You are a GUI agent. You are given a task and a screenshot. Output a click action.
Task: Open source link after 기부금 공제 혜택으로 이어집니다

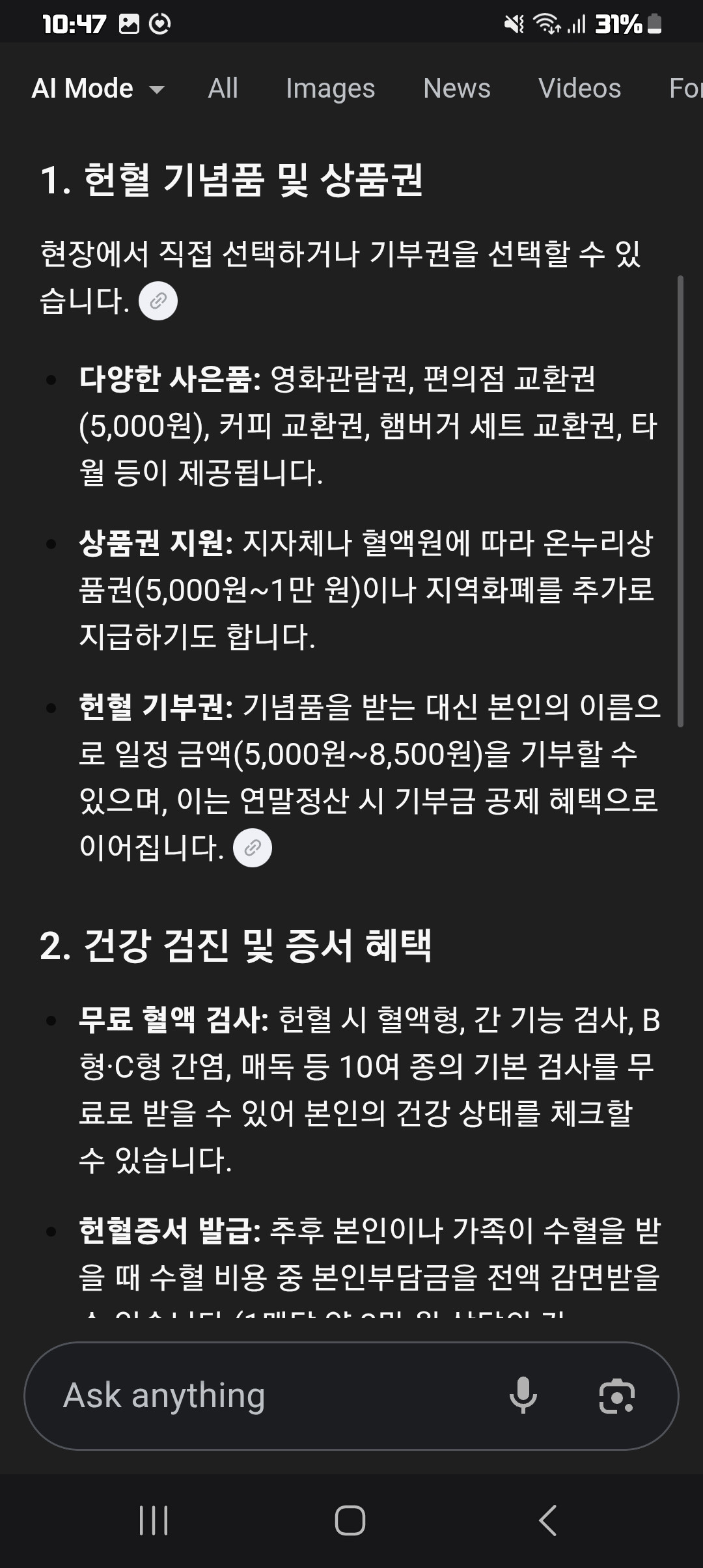(253, 848)
